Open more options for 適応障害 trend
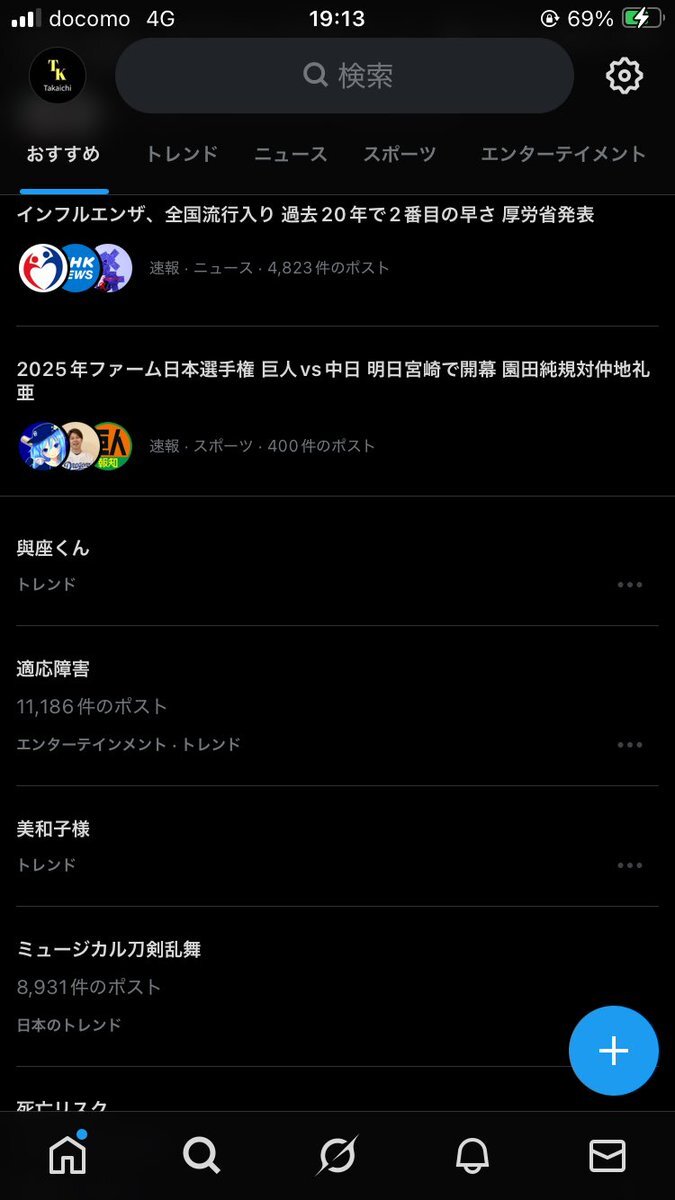The width and height of the screenshot is (675, 1200). coord(629,745)
